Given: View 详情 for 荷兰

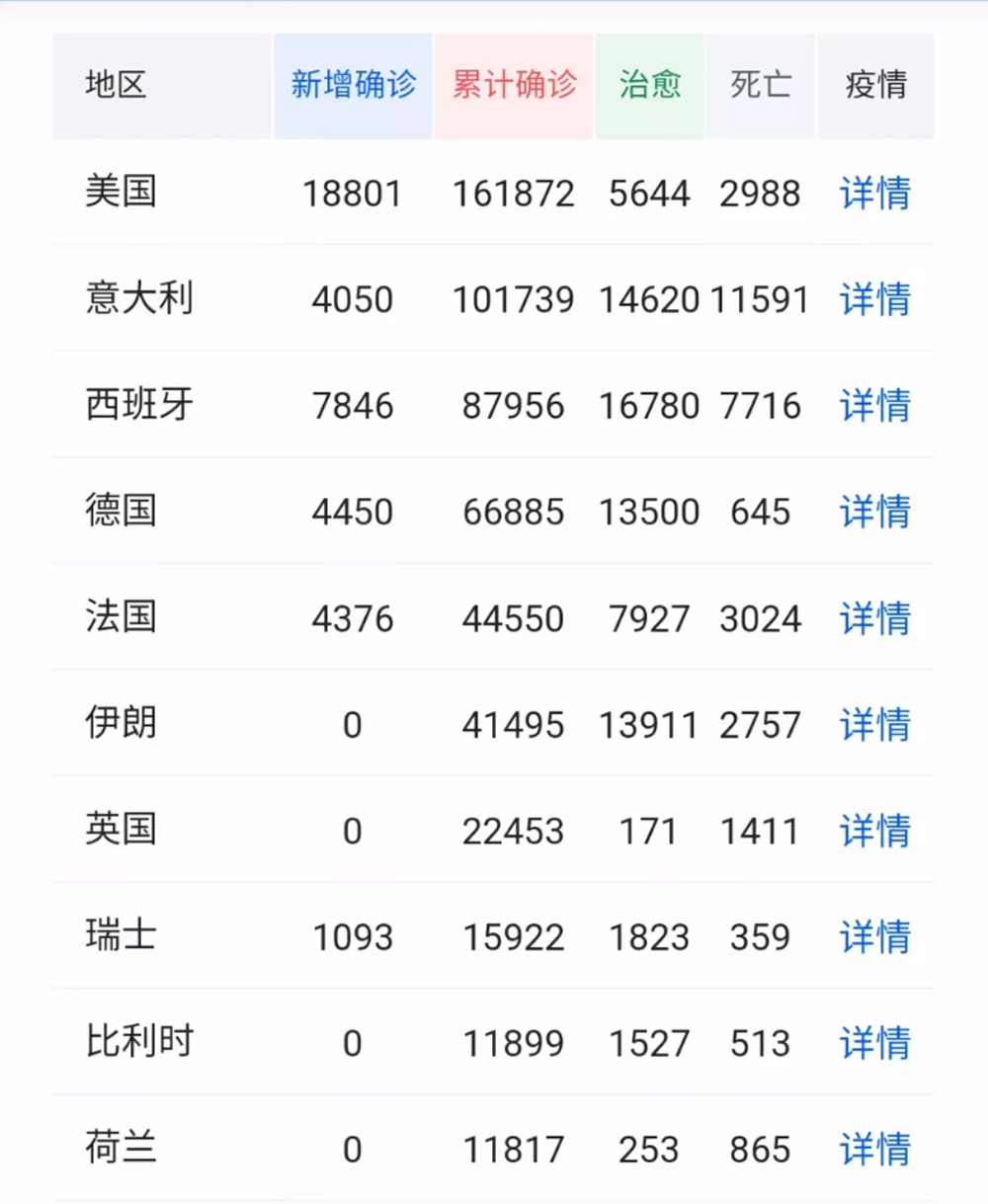Looking at the screenshot, I should tap(874, 1150).
